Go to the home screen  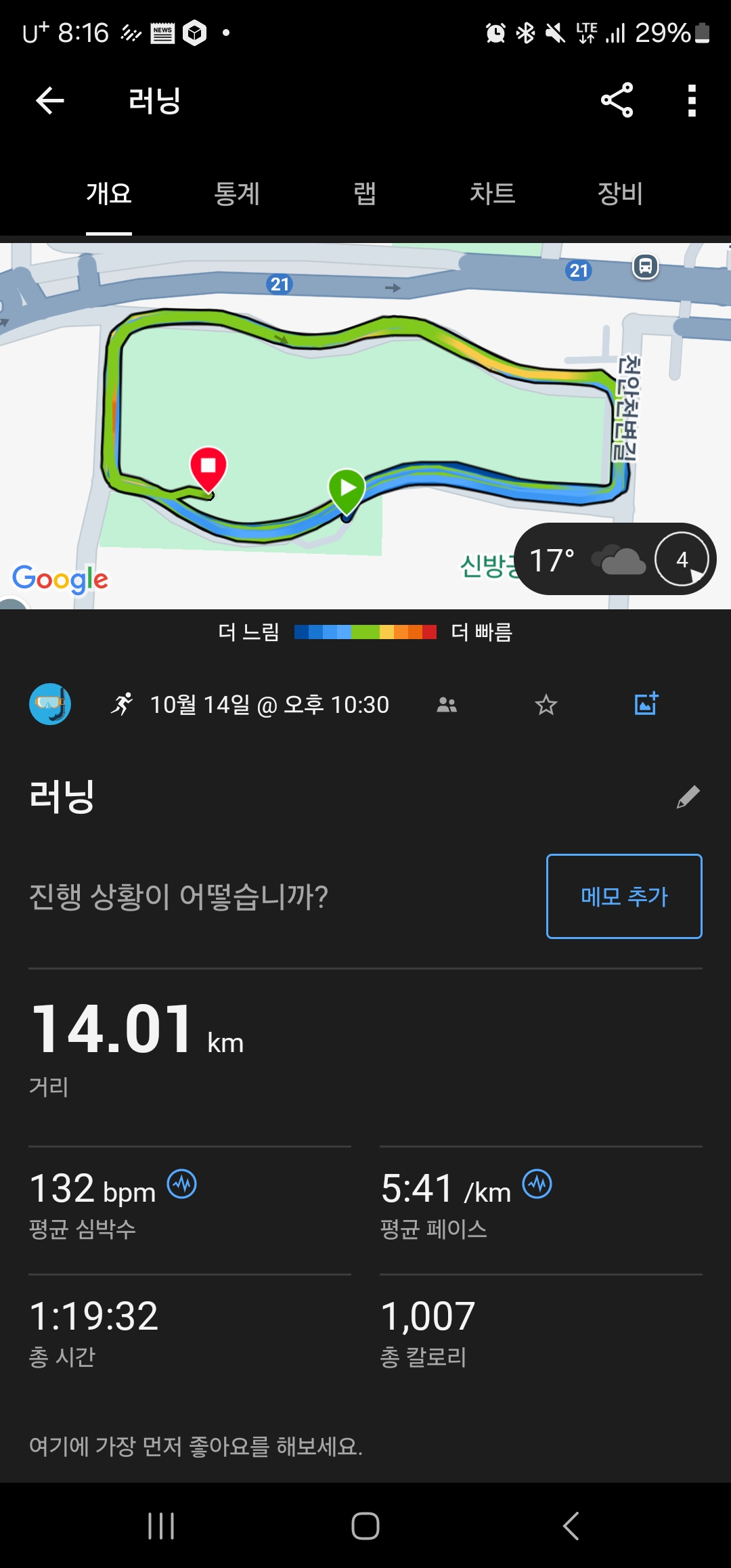(x=365, y=1526)
